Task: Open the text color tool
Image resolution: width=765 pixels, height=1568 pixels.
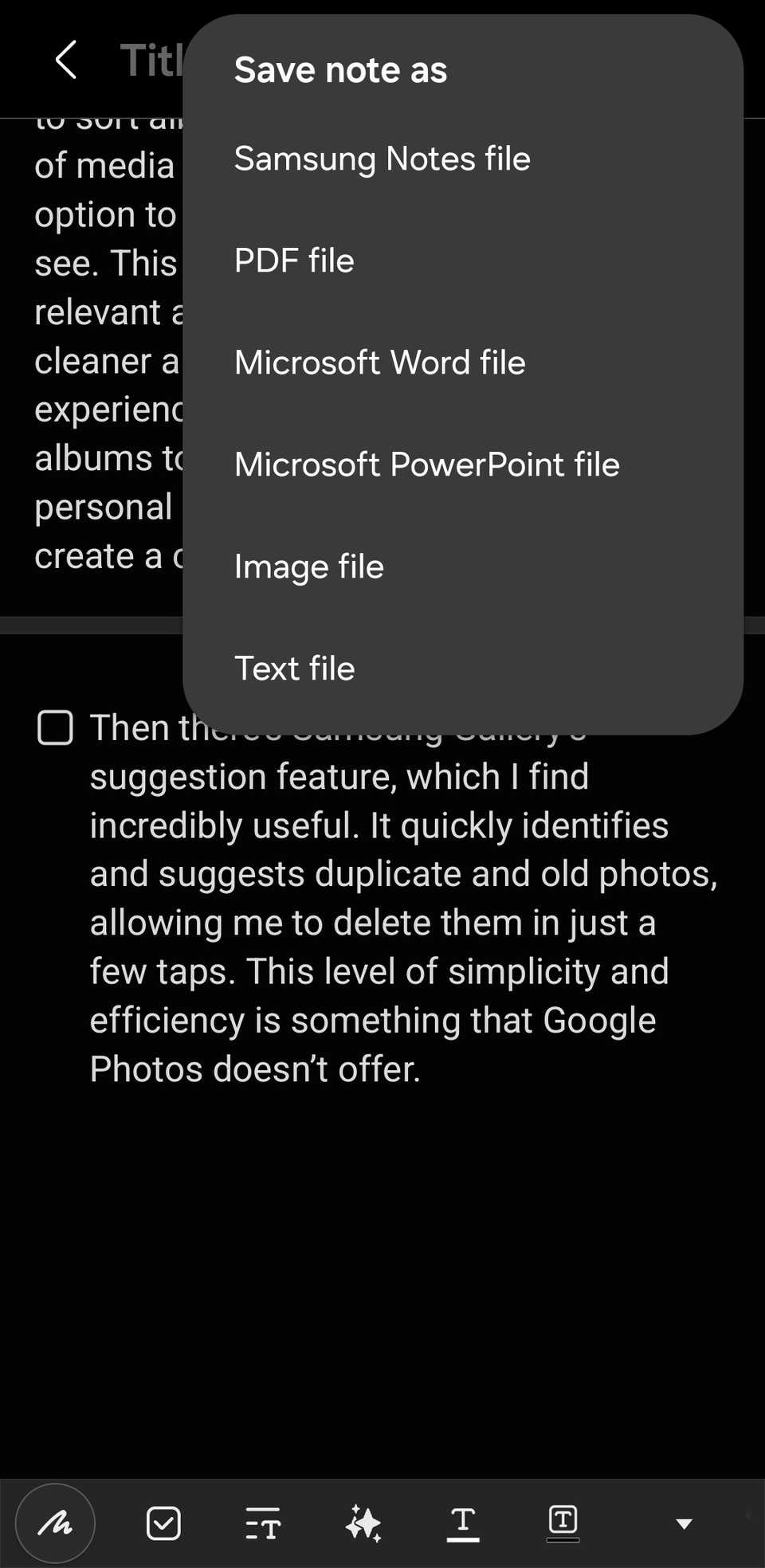Action: point(463,1520)
